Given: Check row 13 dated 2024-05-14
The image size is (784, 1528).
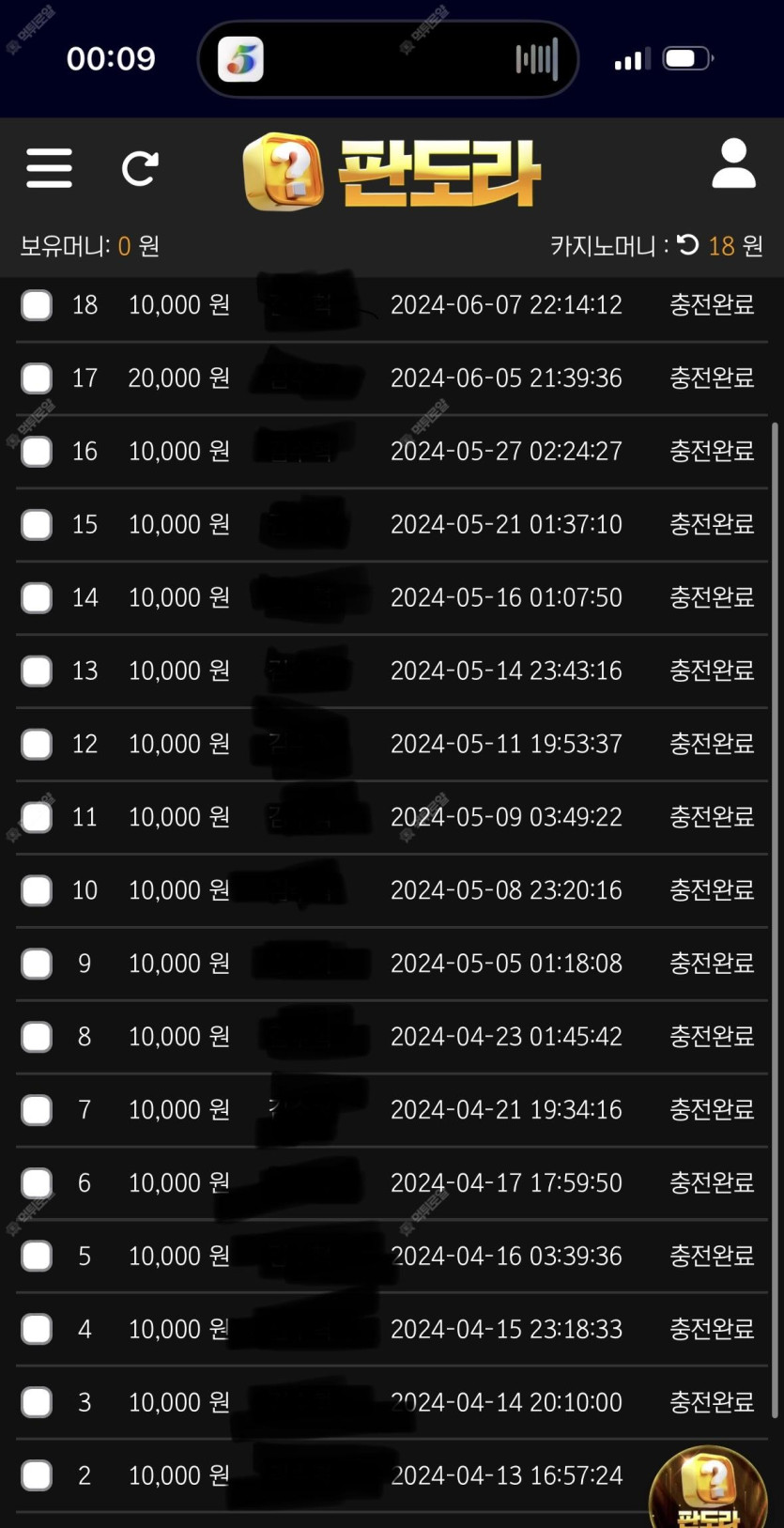Looking at the screenshot, I should (x=37, y=671).
